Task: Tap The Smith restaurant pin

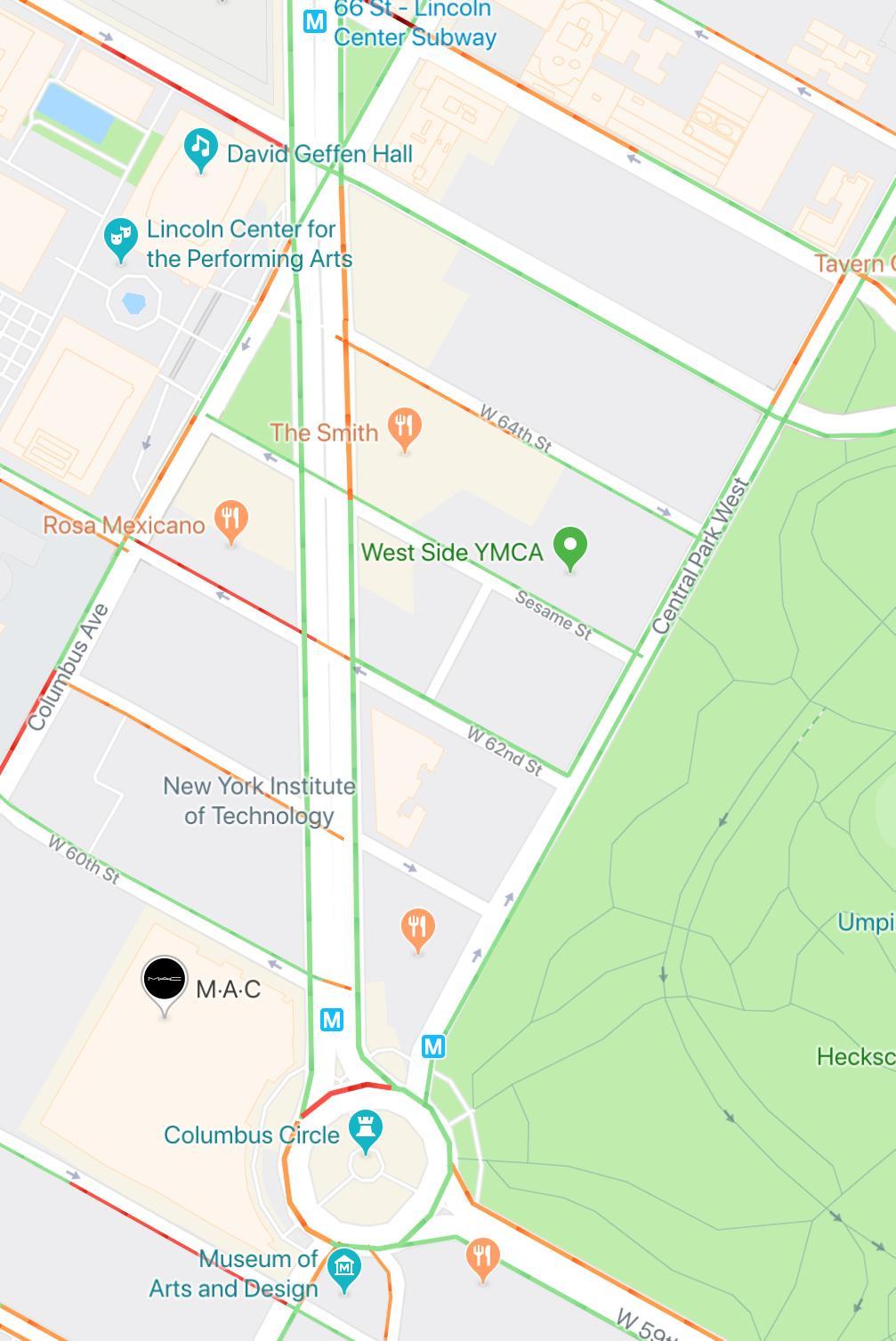Action: [405, 428]
